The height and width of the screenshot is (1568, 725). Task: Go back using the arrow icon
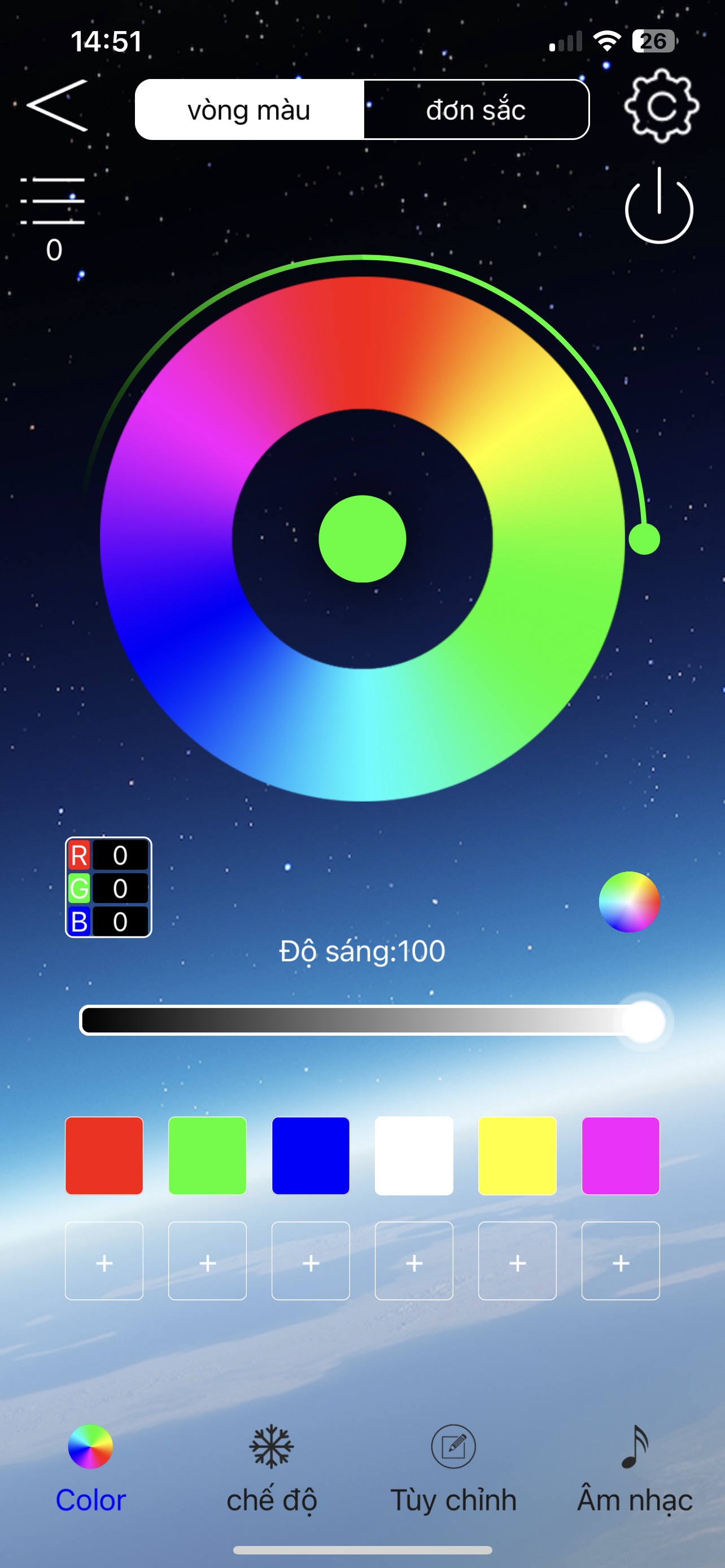[x=57, y=106]
